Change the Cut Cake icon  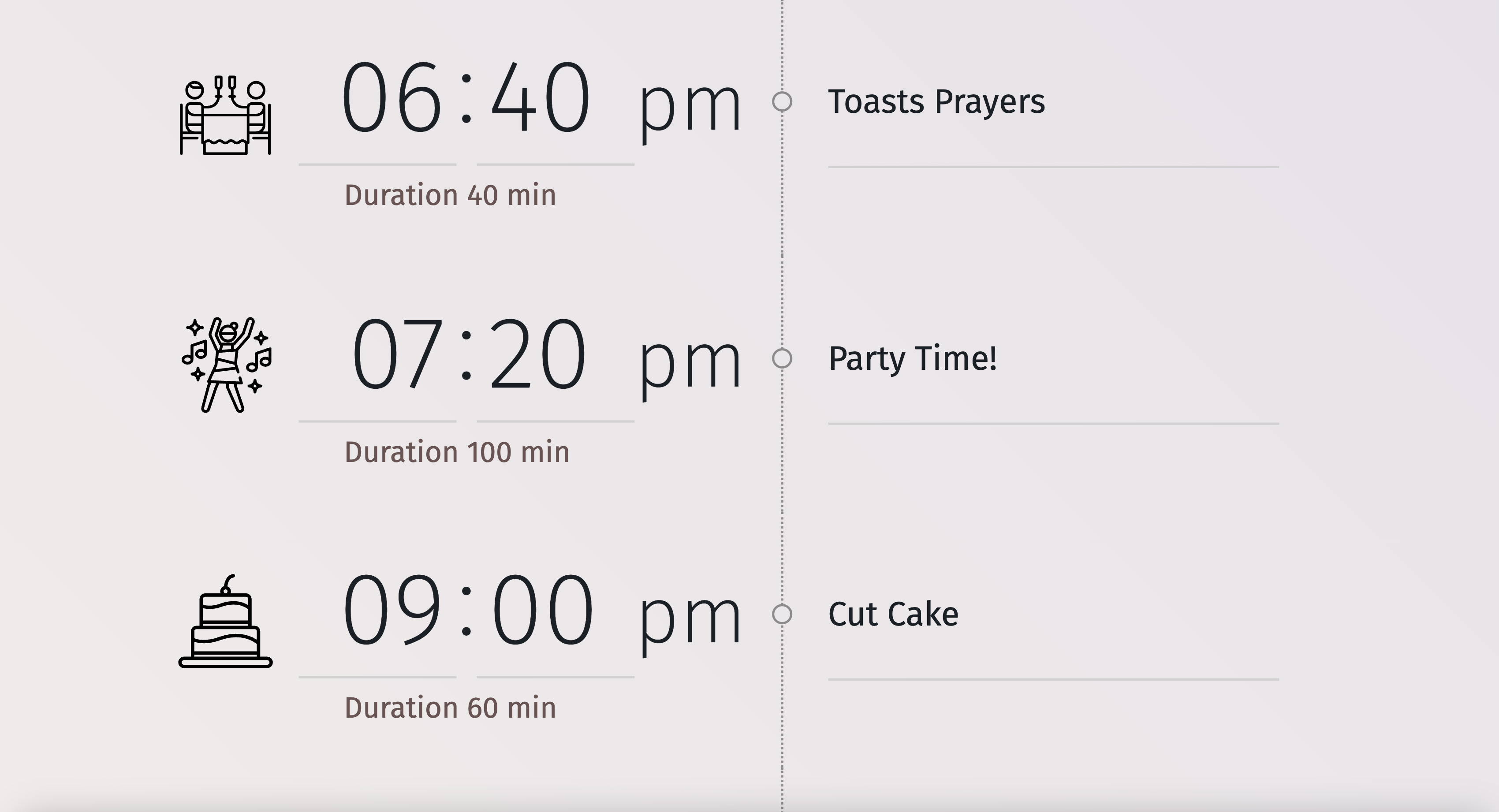point(226,622)
